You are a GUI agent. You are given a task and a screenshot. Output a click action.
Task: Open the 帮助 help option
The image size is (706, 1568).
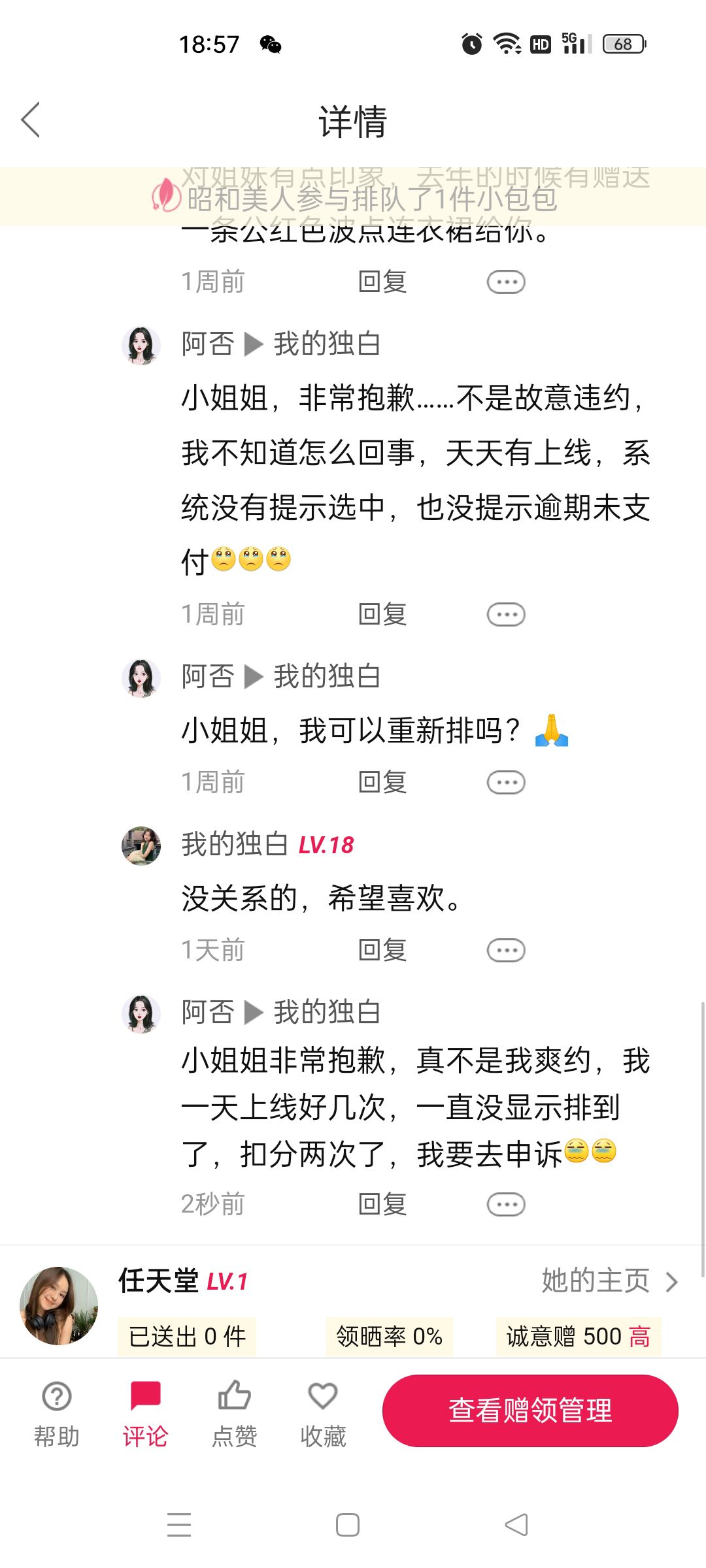(x=57, y=1414)
